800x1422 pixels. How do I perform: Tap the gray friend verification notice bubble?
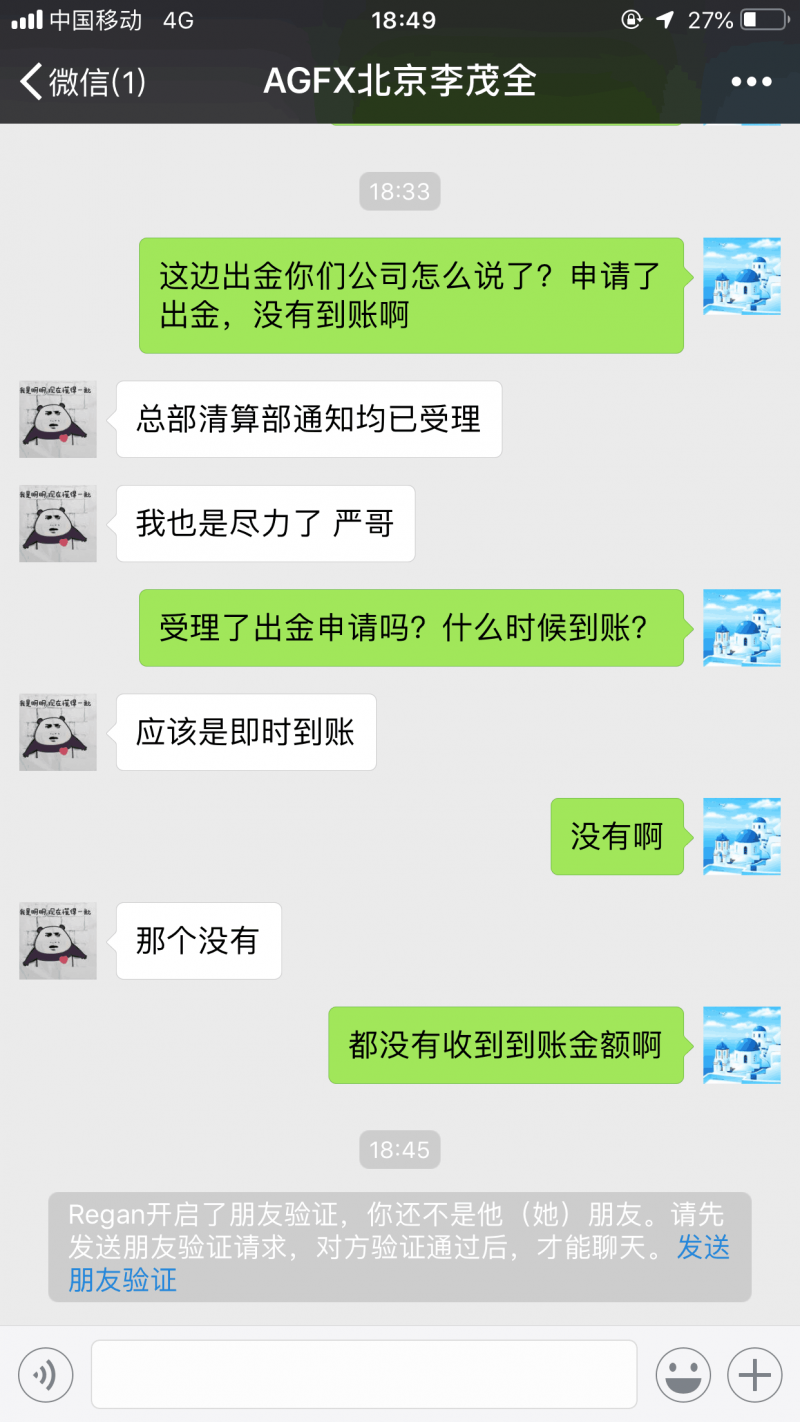point(400,1250)
